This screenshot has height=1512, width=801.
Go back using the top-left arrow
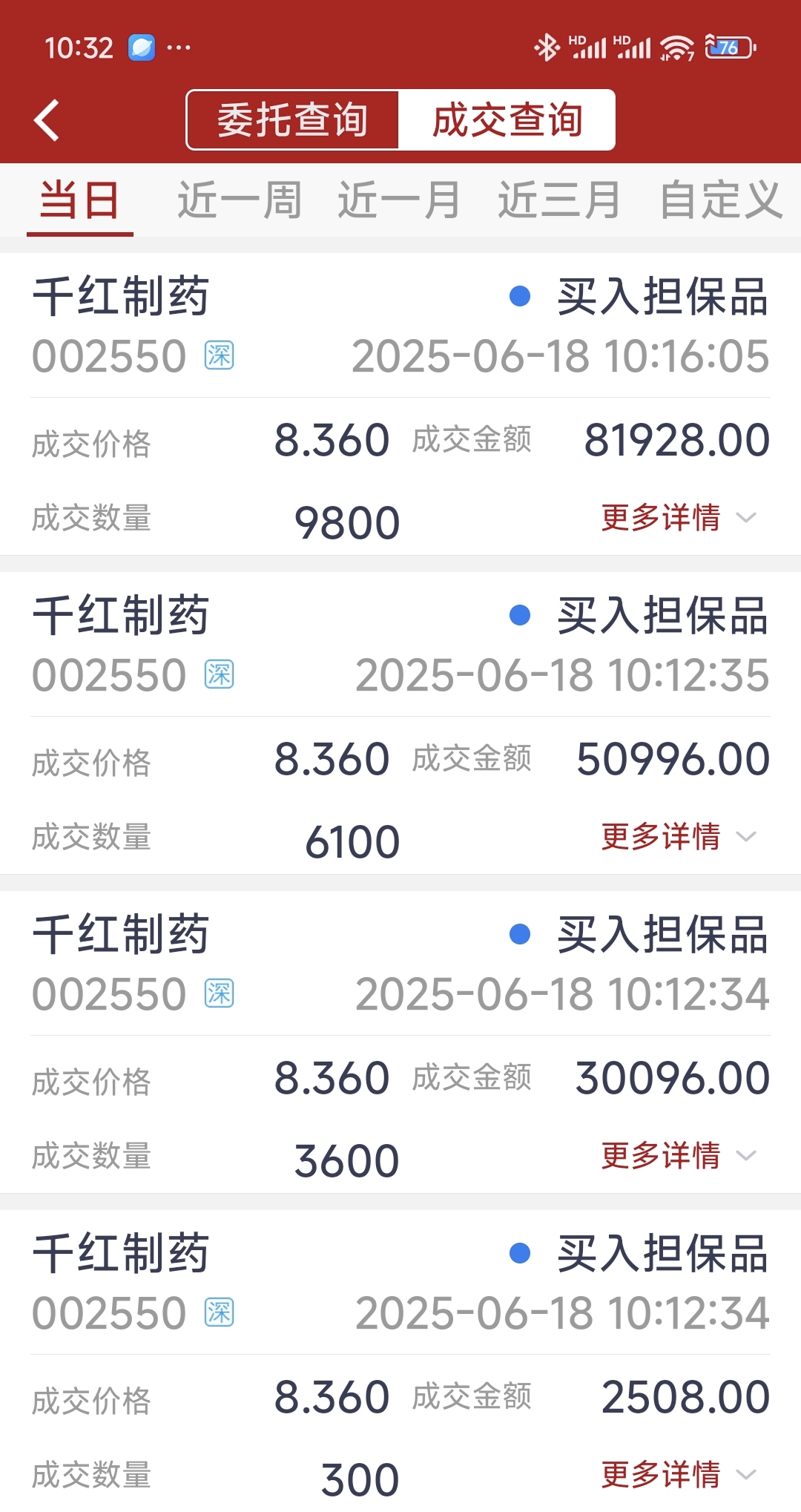click(47, 120)
